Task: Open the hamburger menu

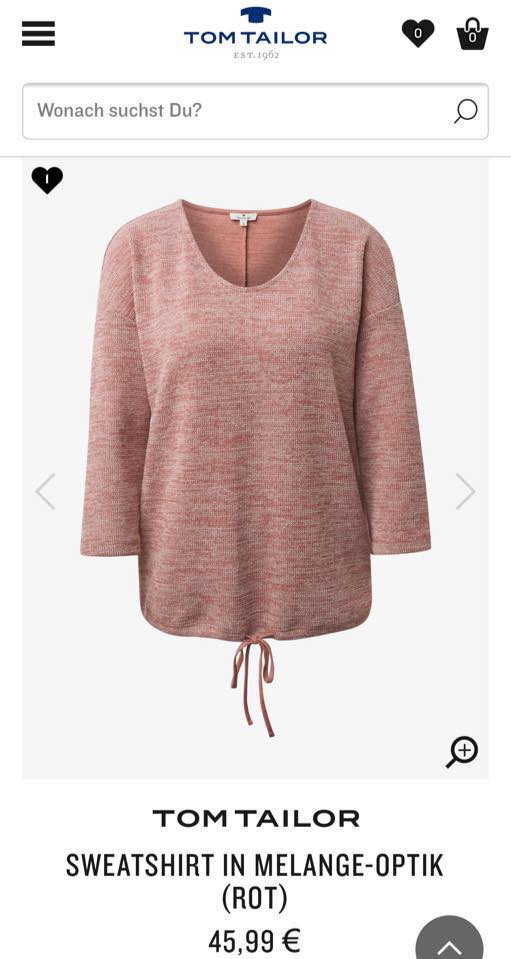Action: [x=39, y=34]
